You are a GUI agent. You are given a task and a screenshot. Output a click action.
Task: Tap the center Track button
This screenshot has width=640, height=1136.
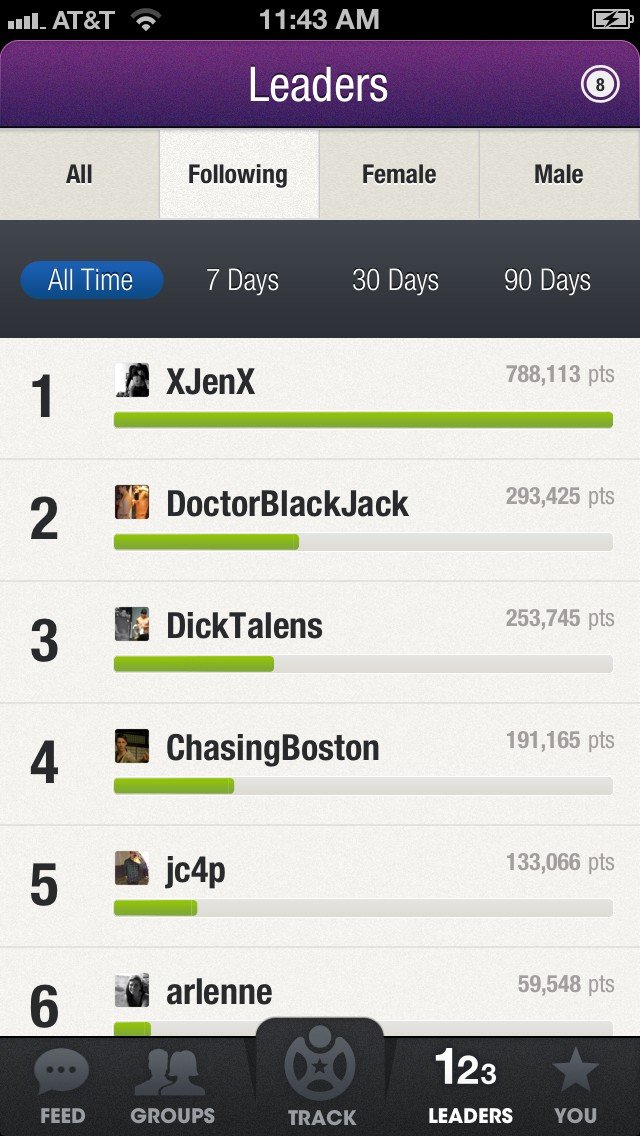pyautogui.click(x=320, y=1080)
